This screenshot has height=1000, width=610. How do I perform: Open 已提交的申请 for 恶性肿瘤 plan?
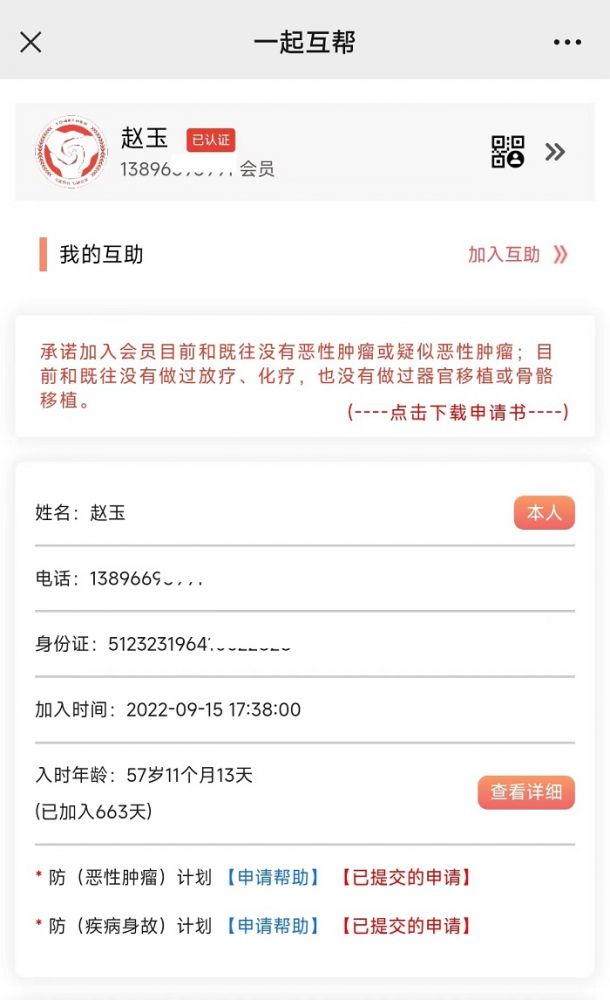click(x=406, y=878)
